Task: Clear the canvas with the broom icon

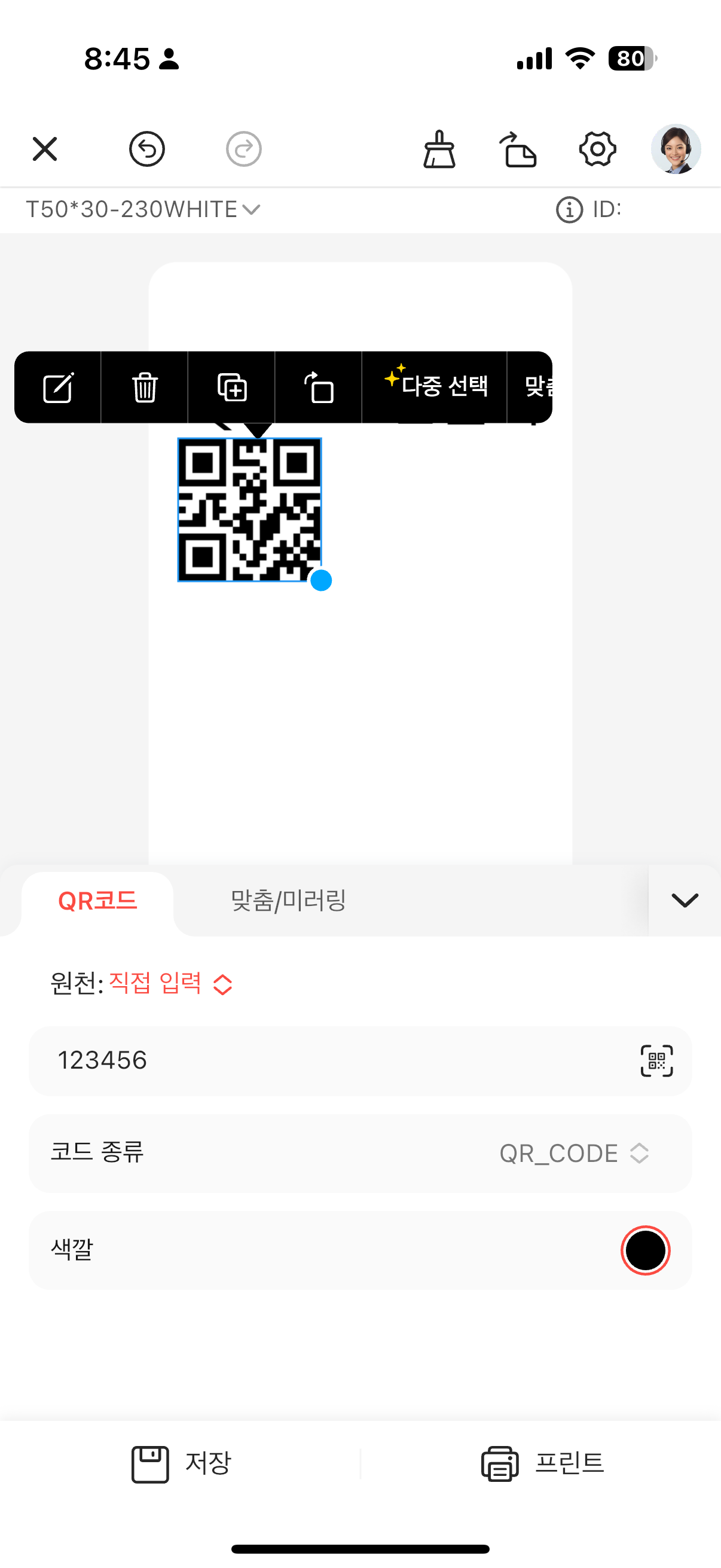Action: click(439, 149)
